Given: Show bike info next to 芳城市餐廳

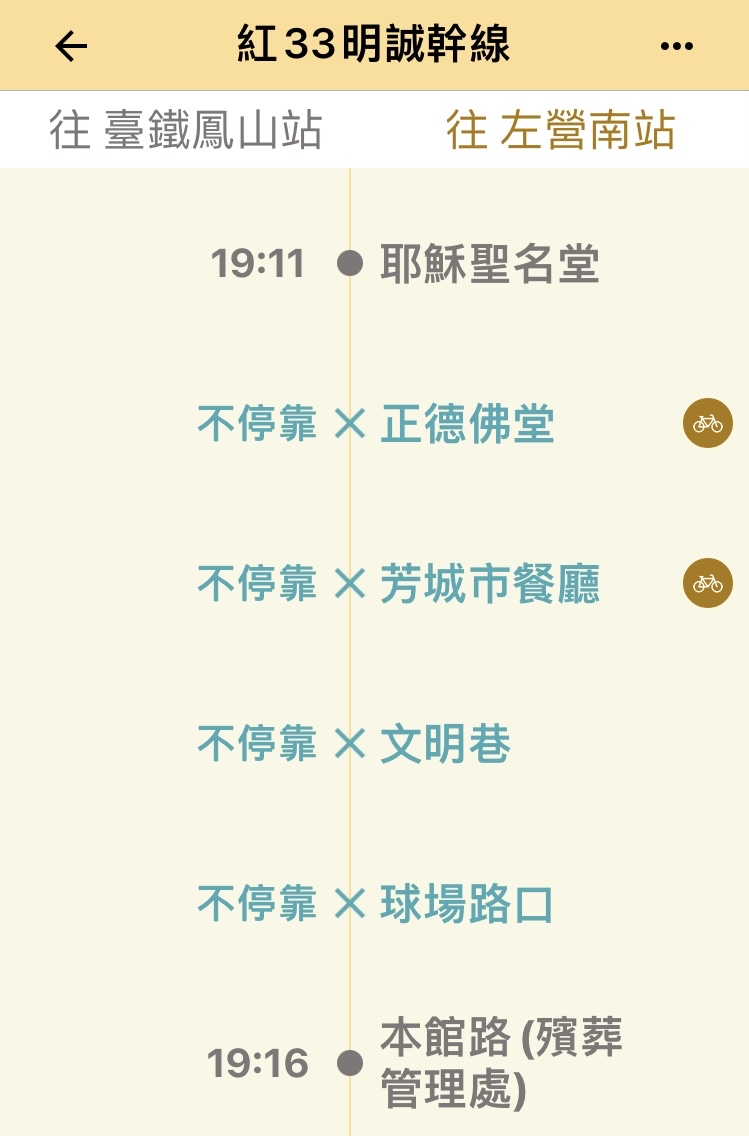Looking at the screenshot, I should tap(708, 583).
